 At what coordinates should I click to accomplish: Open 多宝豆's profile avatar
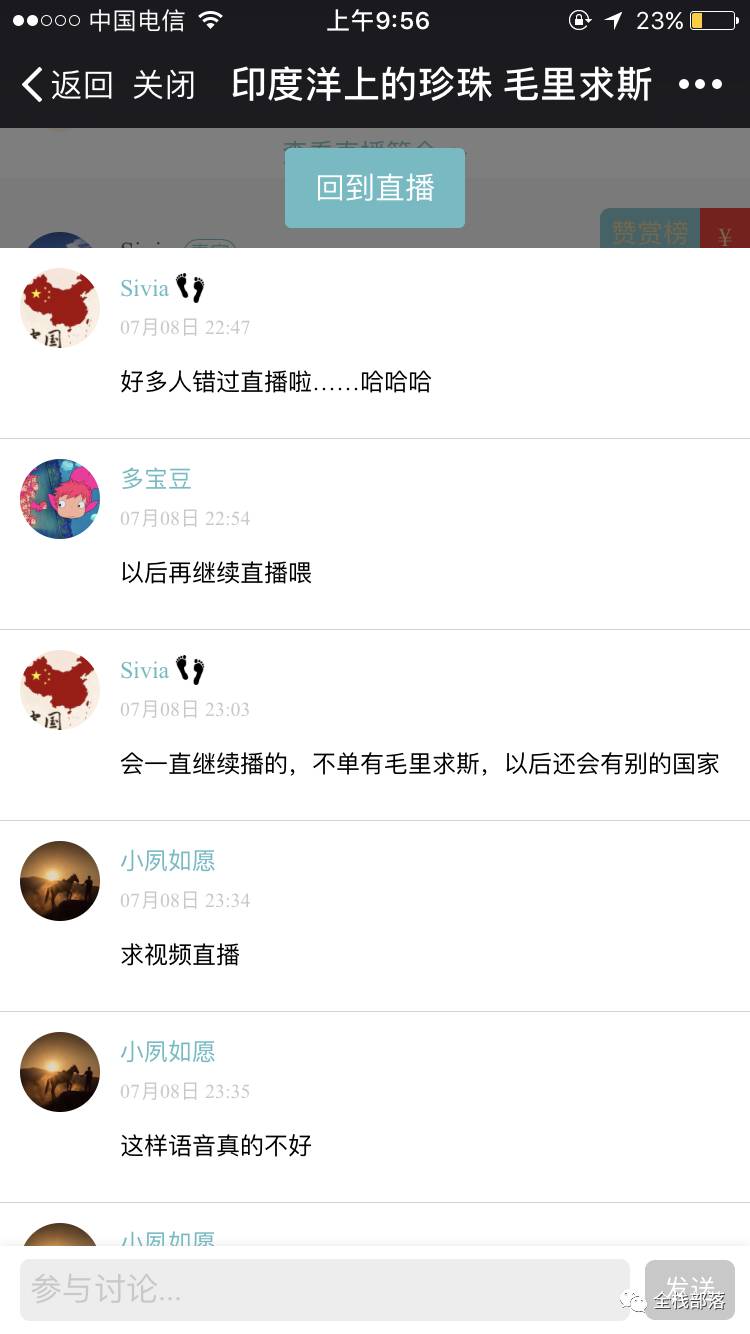pyautogui.click(x=60, y=499)
